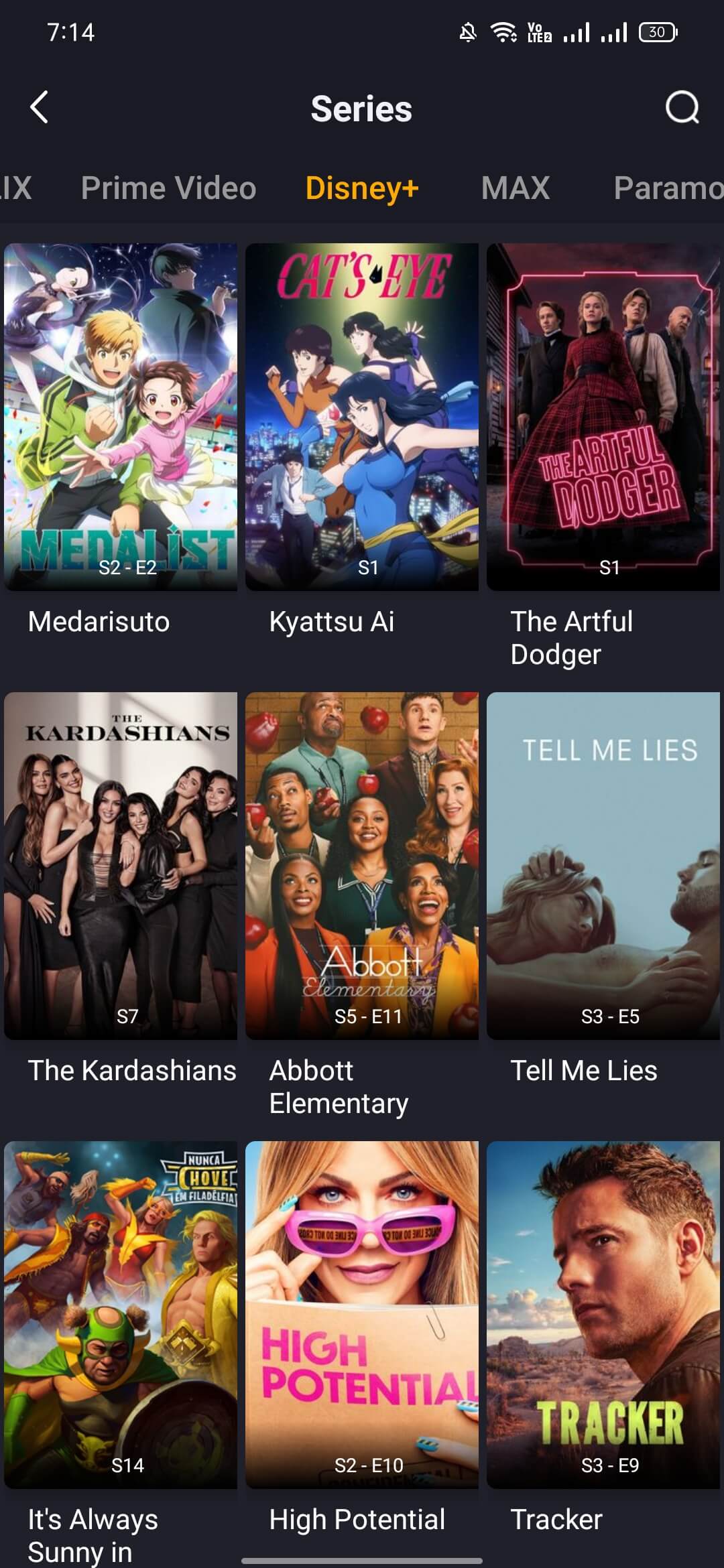Open the Tell Me Lies series

(x=603, y=866)
